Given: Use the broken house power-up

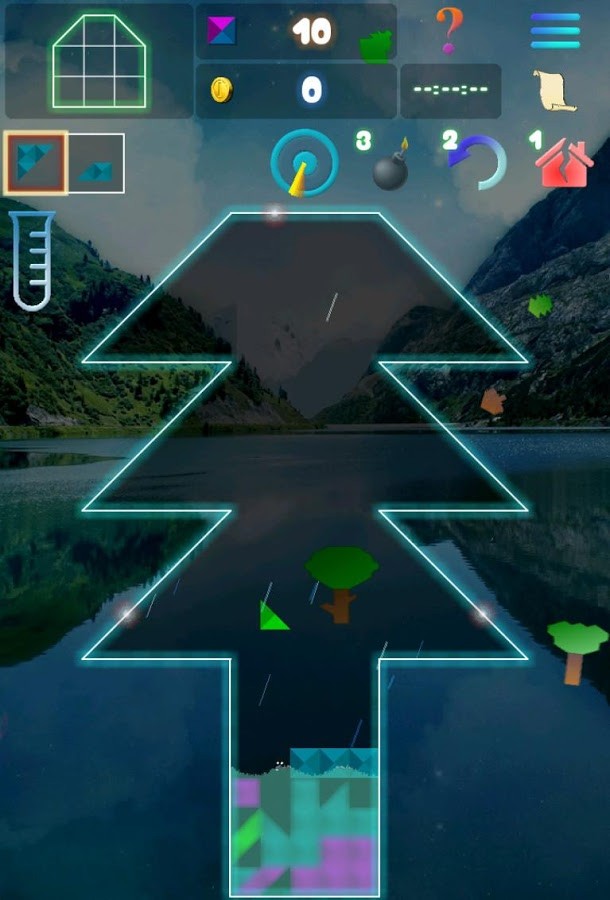Looking at the screenshot, I should 564,164.
